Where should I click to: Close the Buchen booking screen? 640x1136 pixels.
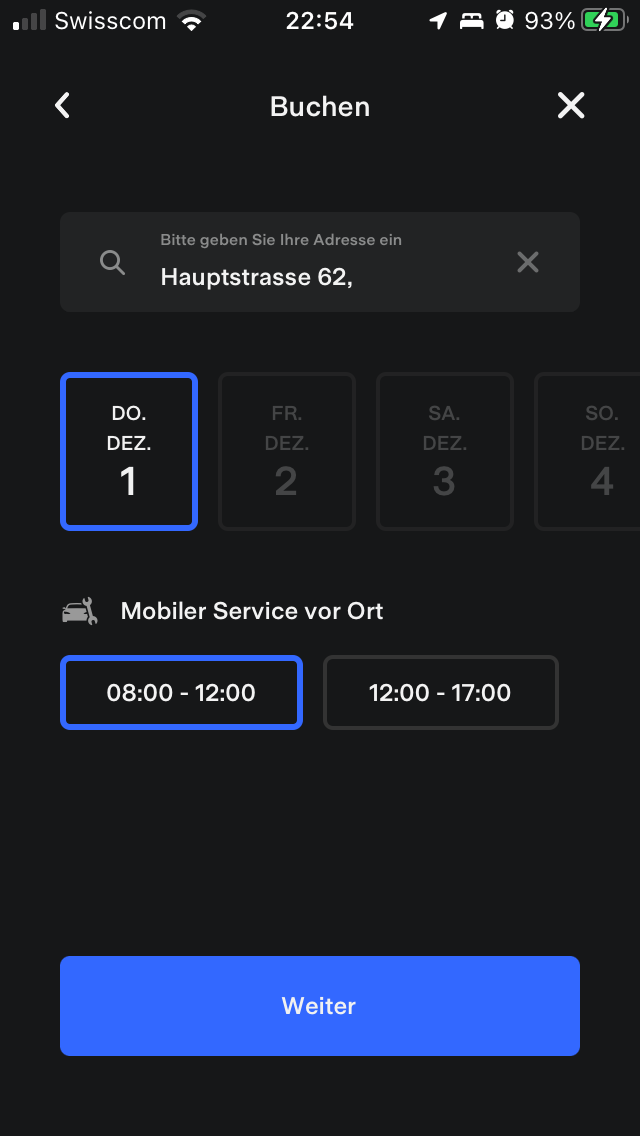[x=571, y=106]
